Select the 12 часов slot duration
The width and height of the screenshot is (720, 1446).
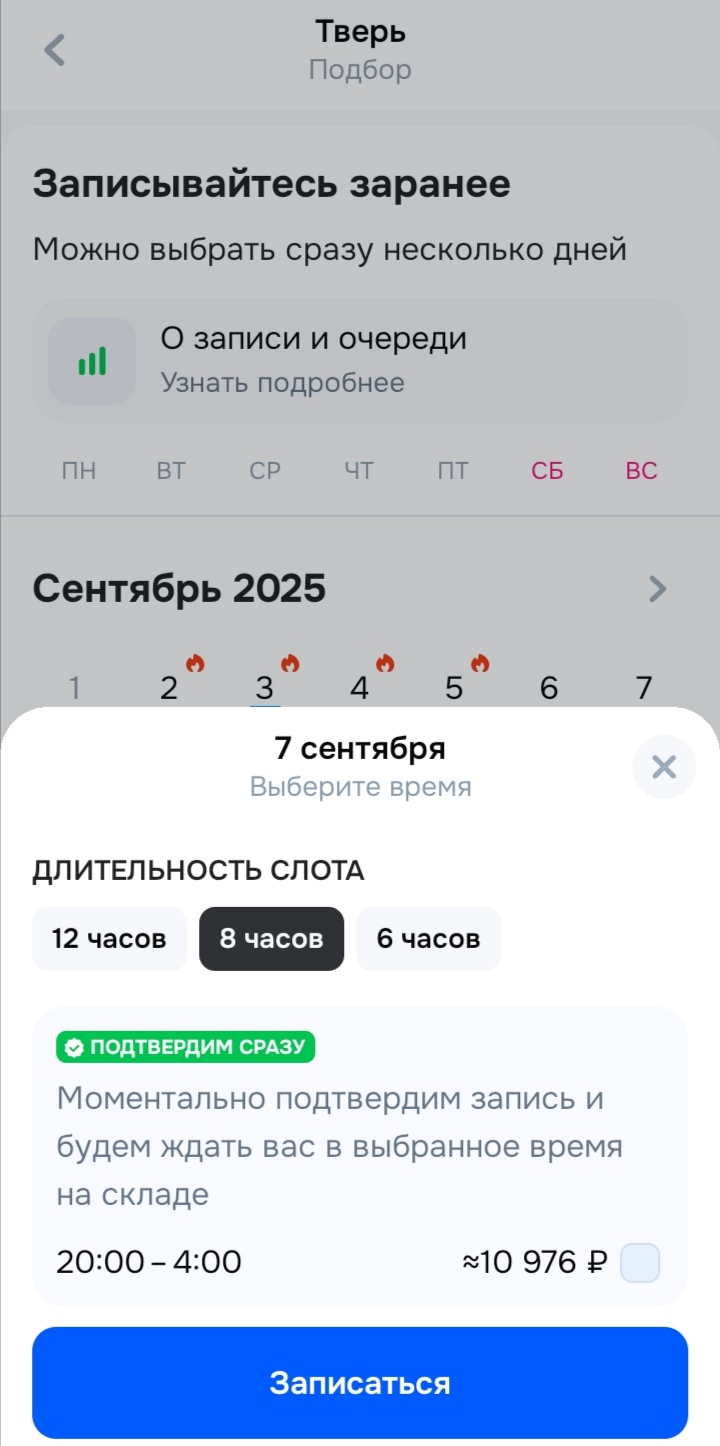click(109, 939)
